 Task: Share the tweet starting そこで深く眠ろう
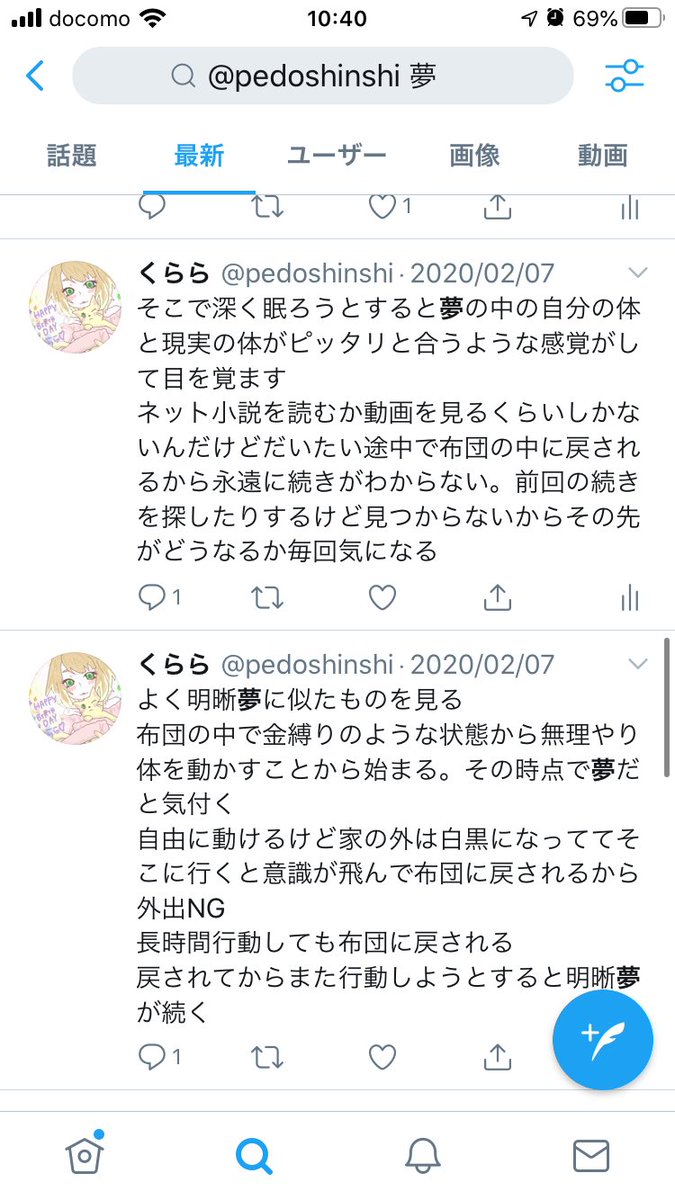point(497,598)
